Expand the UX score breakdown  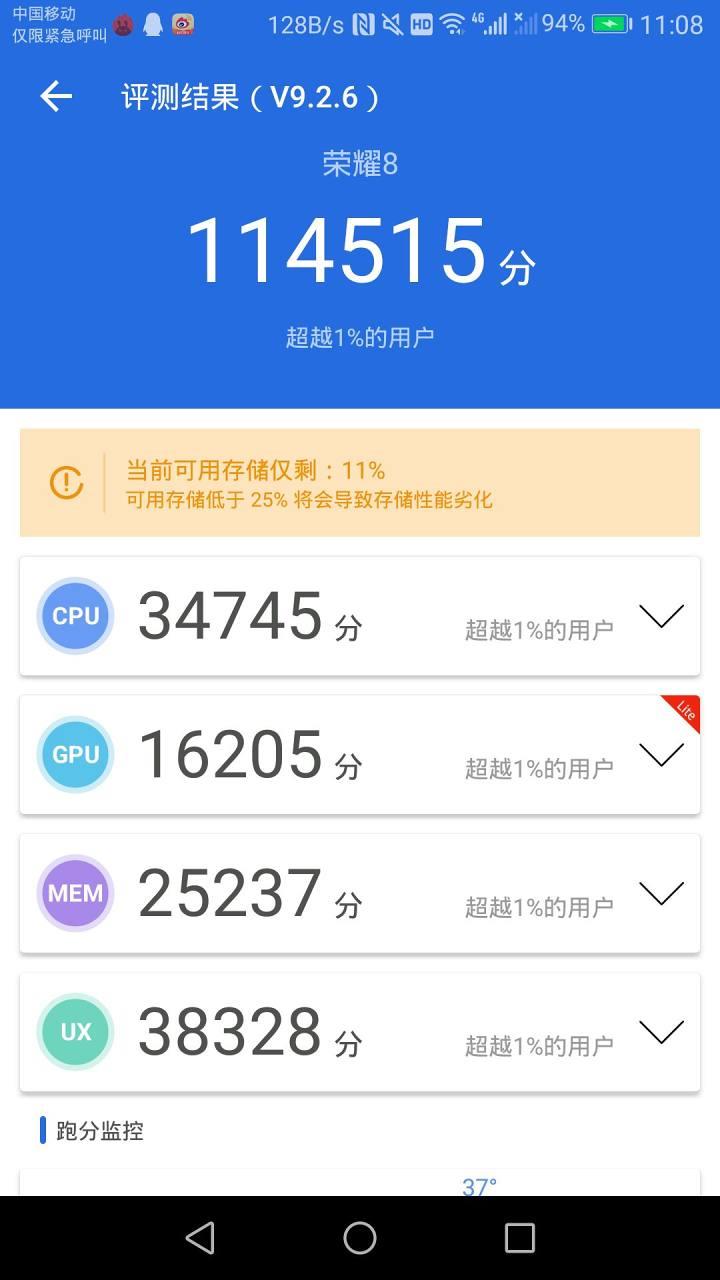click(x=661, y=1032)
